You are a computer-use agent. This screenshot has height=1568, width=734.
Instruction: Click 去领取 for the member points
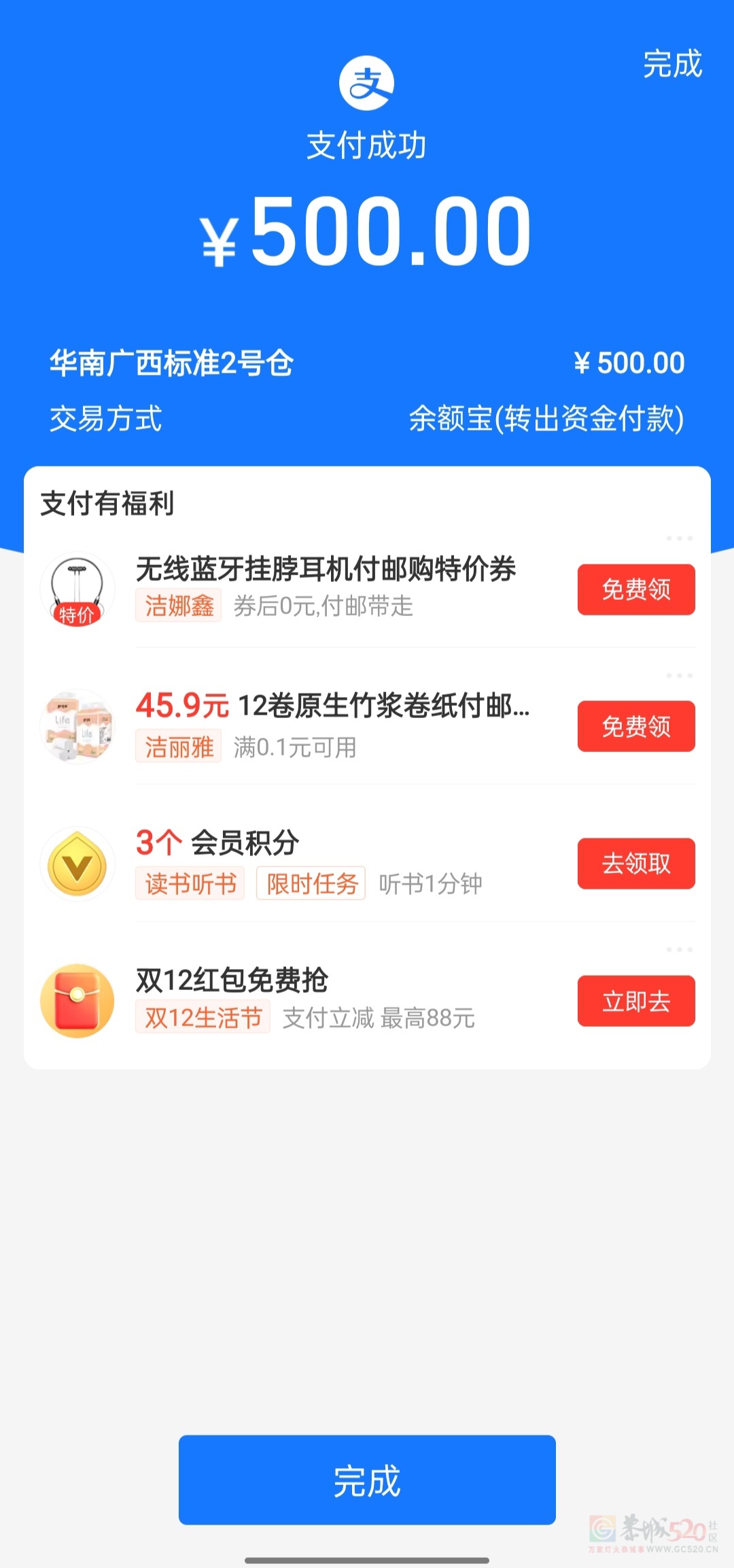636,864
